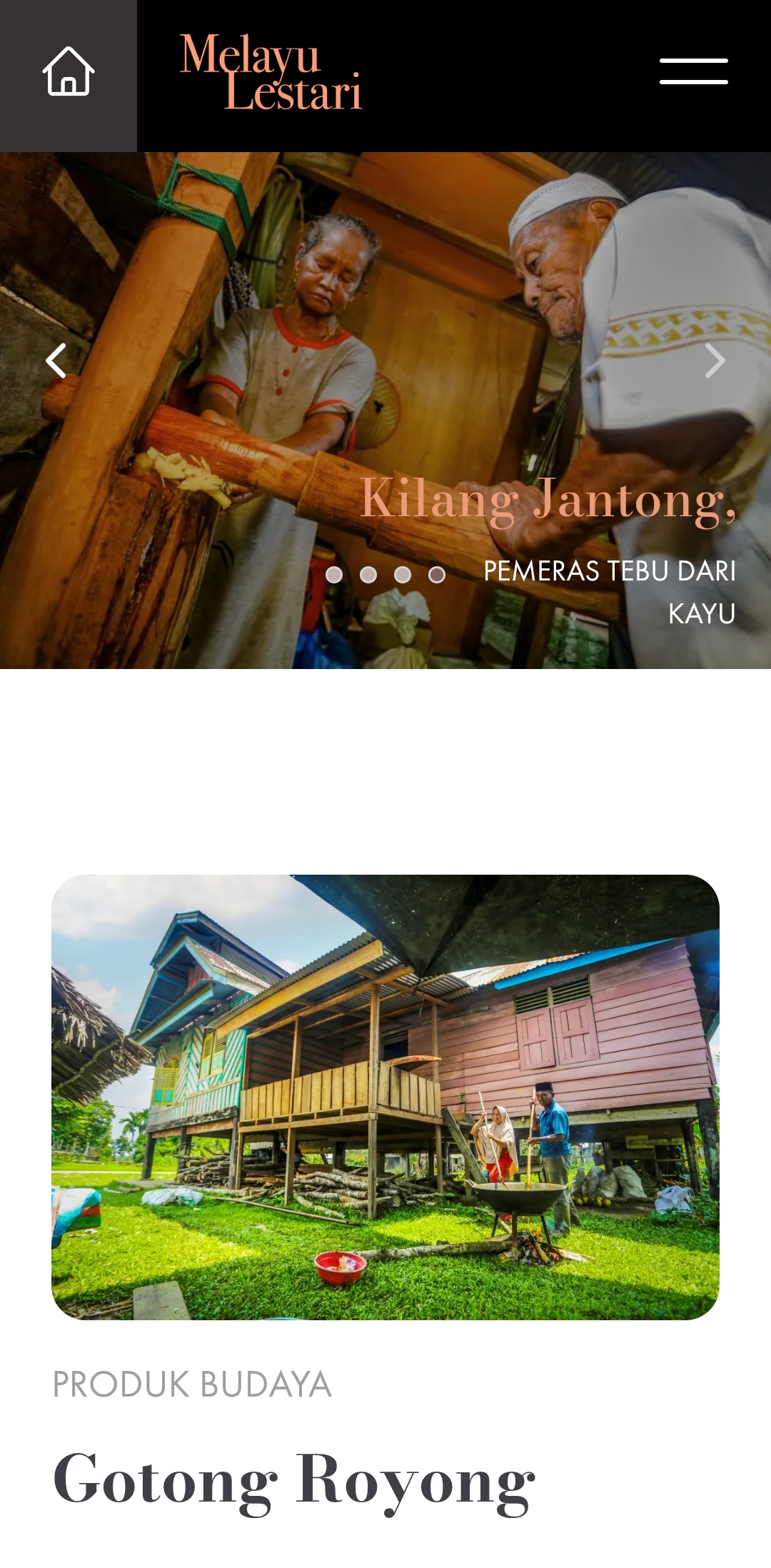Go to the previous carousel slide

56,361
